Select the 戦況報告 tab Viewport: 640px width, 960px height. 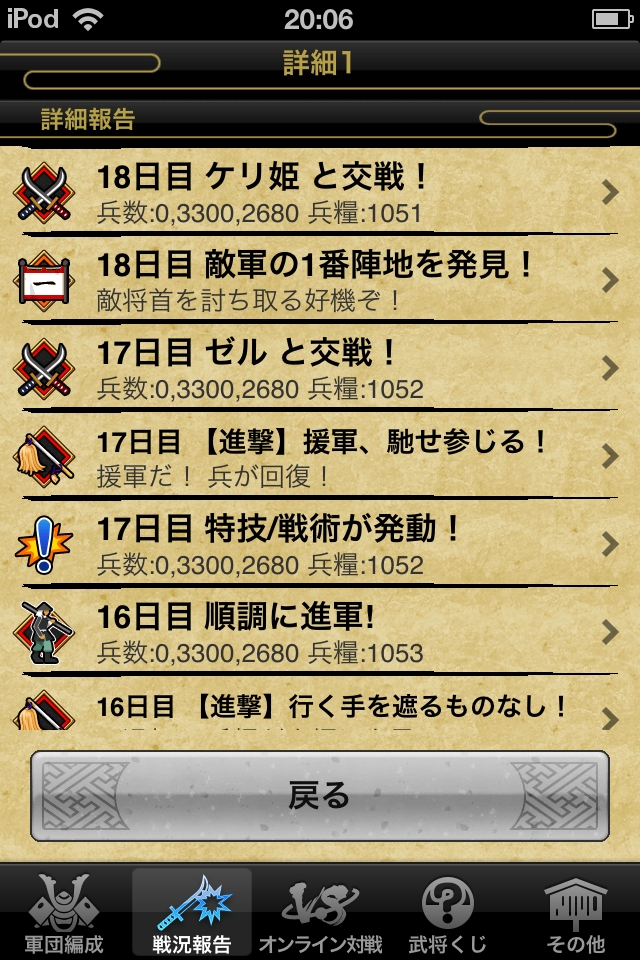pyautogui.click(x=192, y=912)
